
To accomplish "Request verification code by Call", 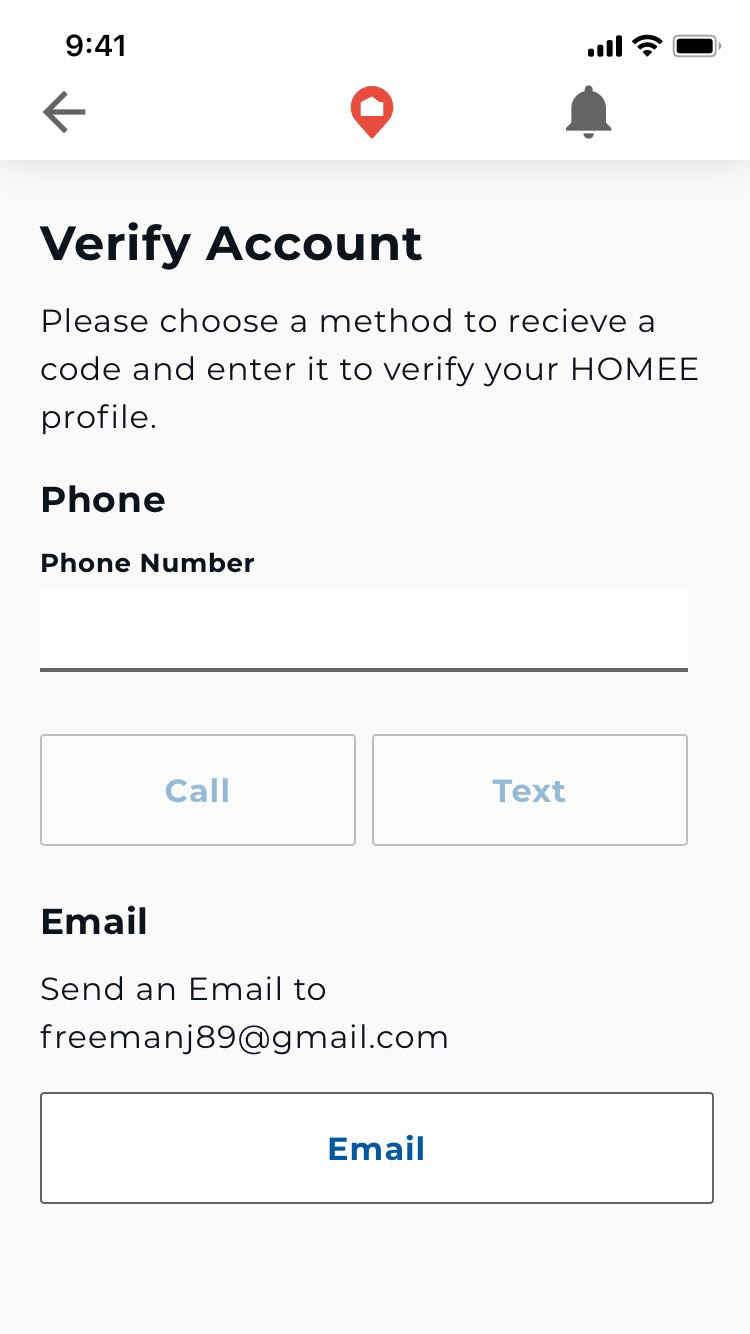I will point(198,790).
